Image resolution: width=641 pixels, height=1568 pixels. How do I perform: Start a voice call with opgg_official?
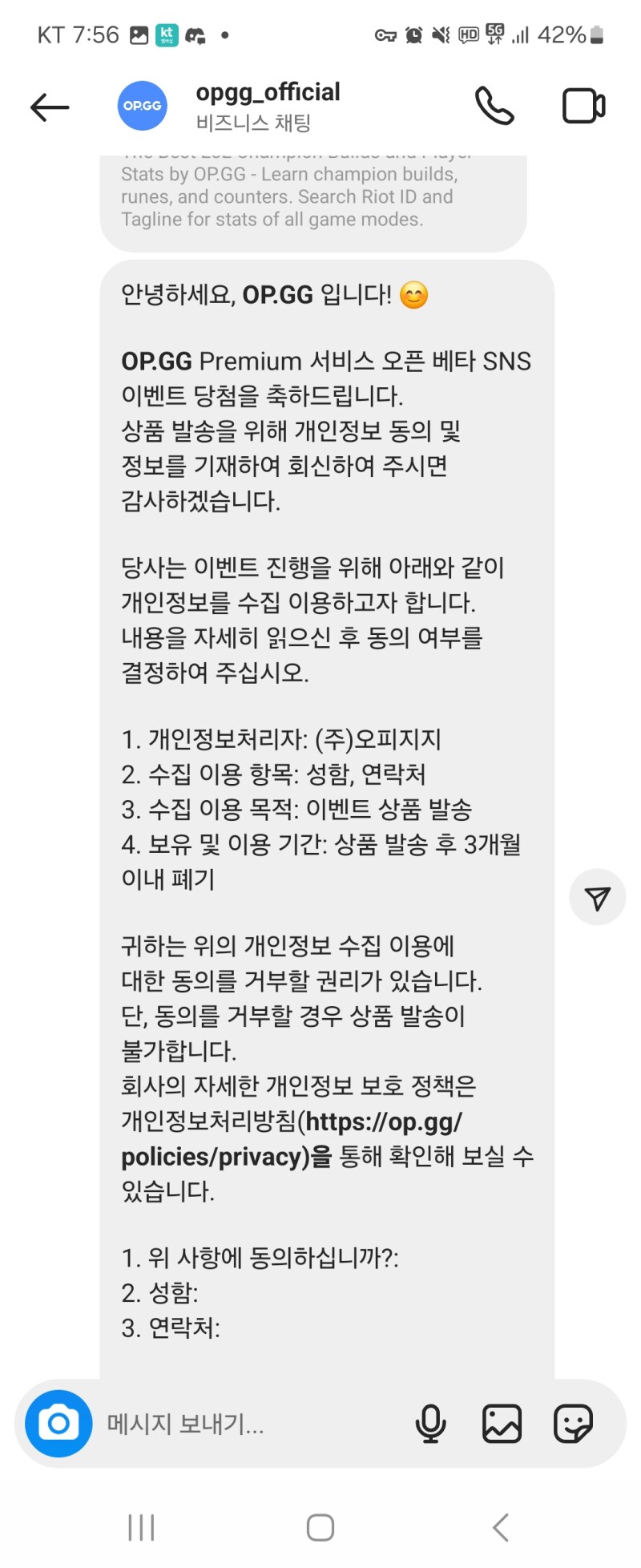point(494,106)
